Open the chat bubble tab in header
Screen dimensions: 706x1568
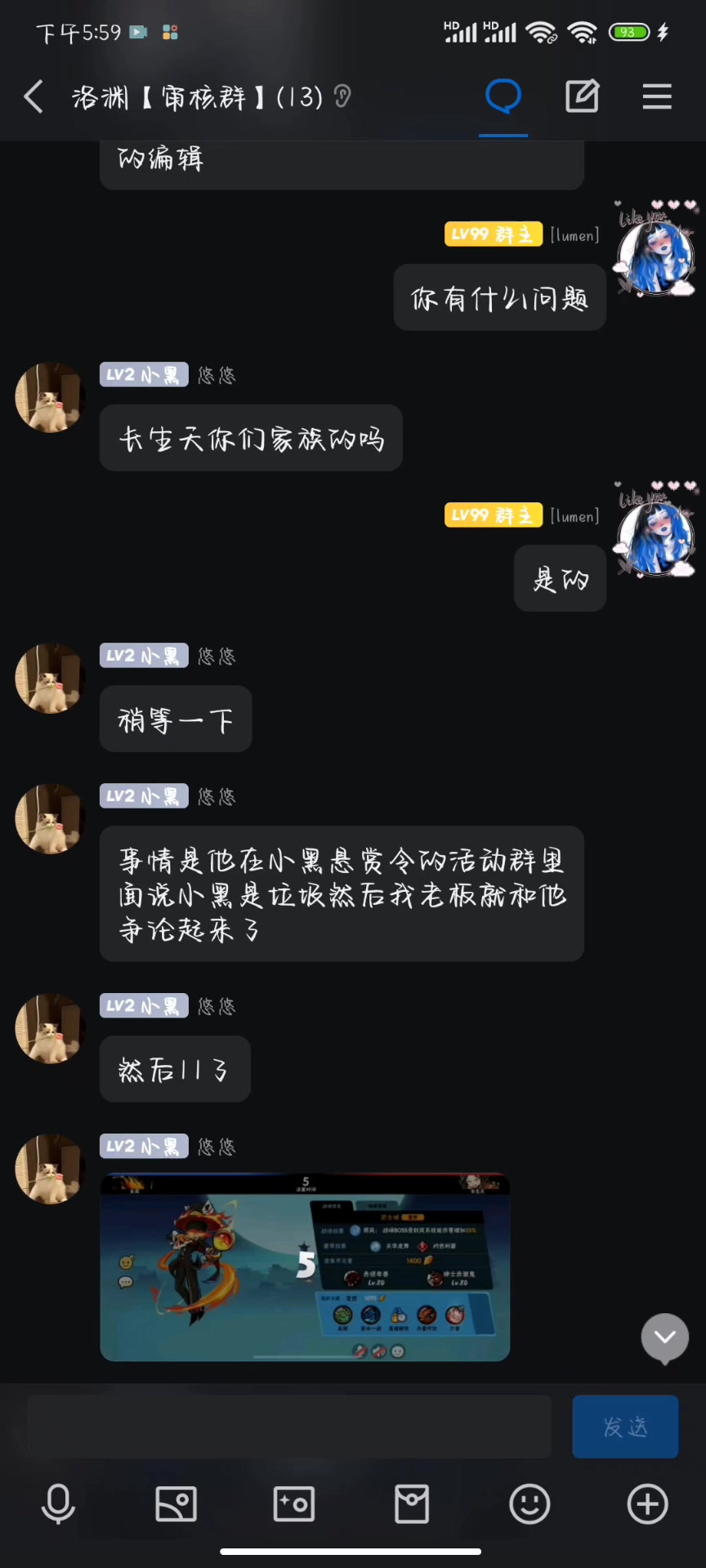point(503,96)
